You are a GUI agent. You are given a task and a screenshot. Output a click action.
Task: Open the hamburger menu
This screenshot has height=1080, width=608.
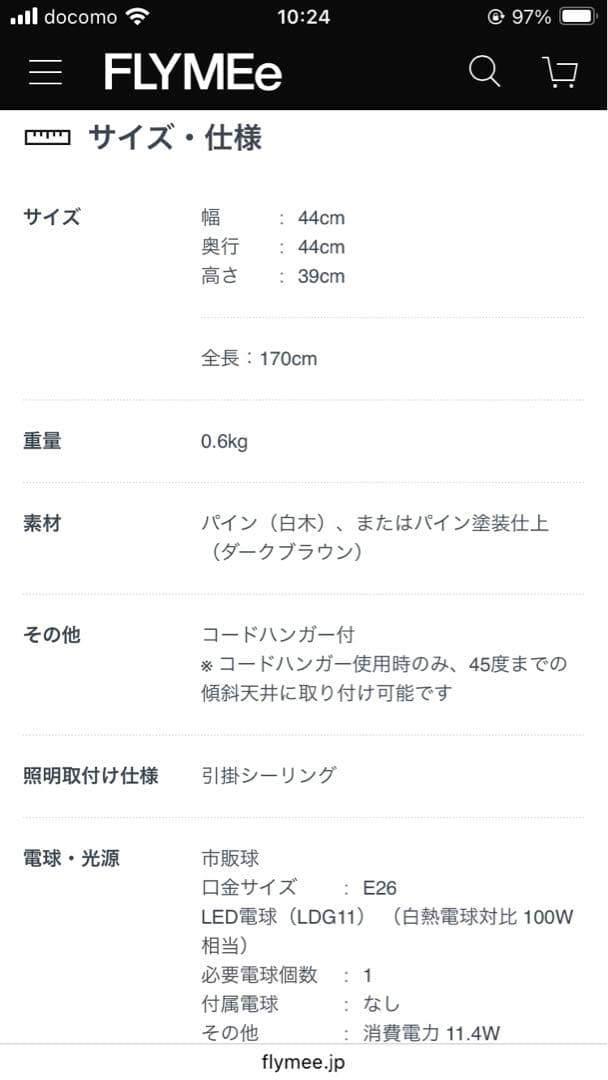pyautogui.click(x=46, y=73)
